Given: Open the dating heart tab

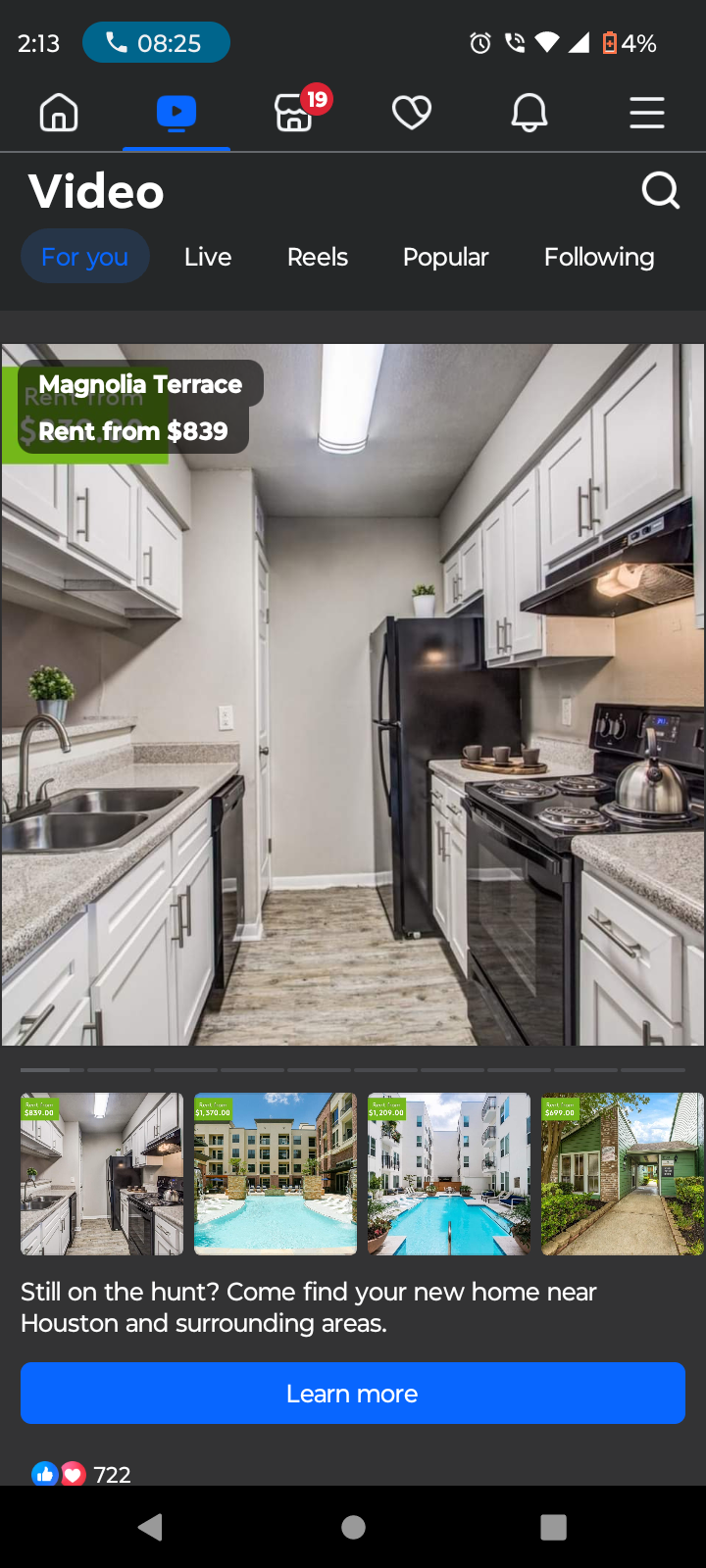Looking at the screenshot, I should pyautogui.click(x=412, y=113).
